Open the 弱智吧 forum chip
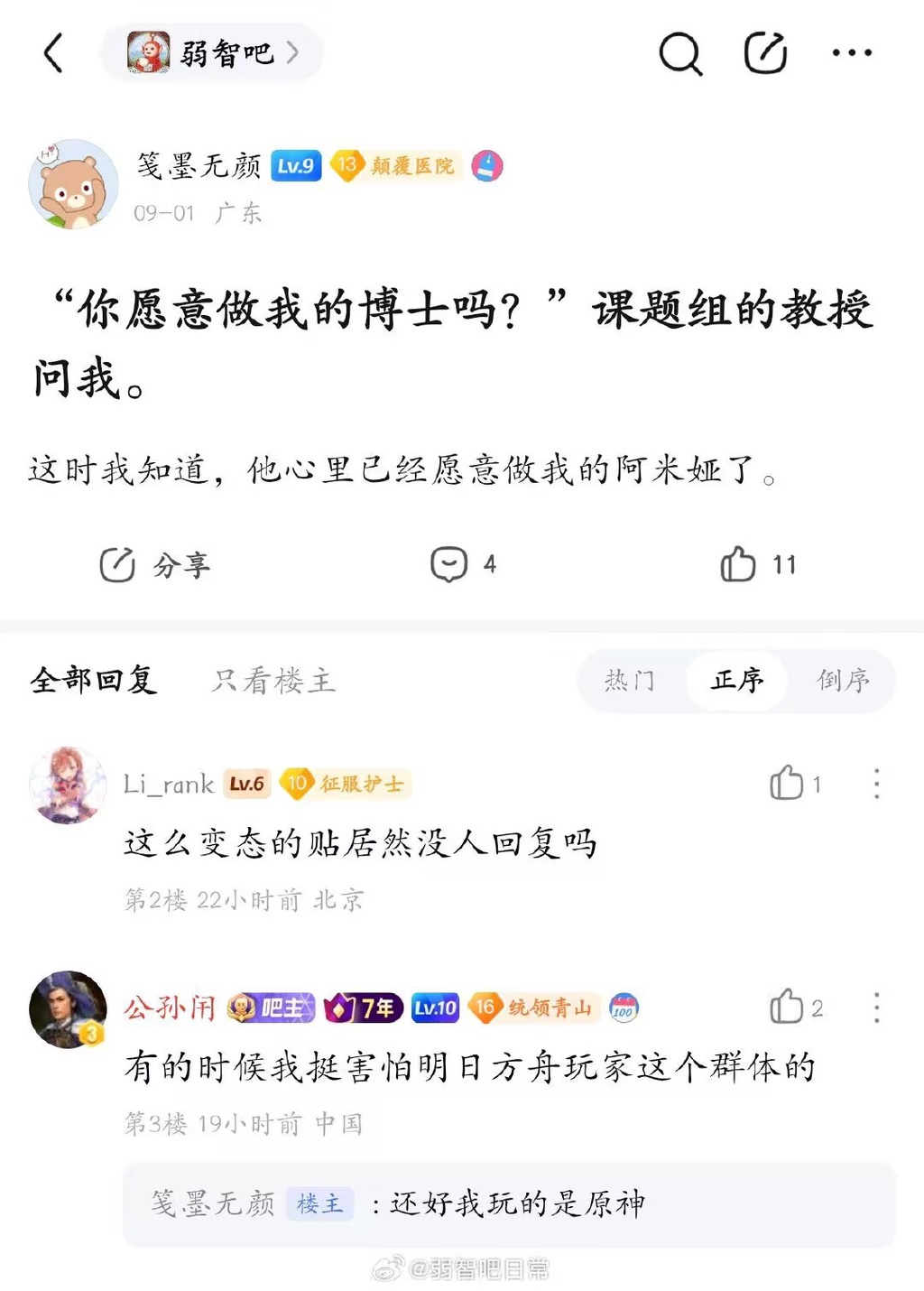The image size is (924, 1291). (x=211, y=52)
